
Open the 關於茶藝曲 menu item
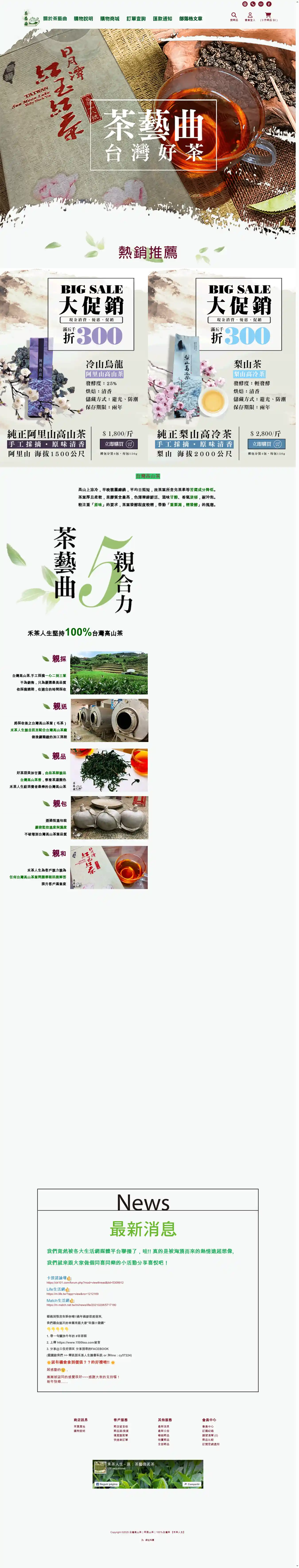(x=55, y=19)
